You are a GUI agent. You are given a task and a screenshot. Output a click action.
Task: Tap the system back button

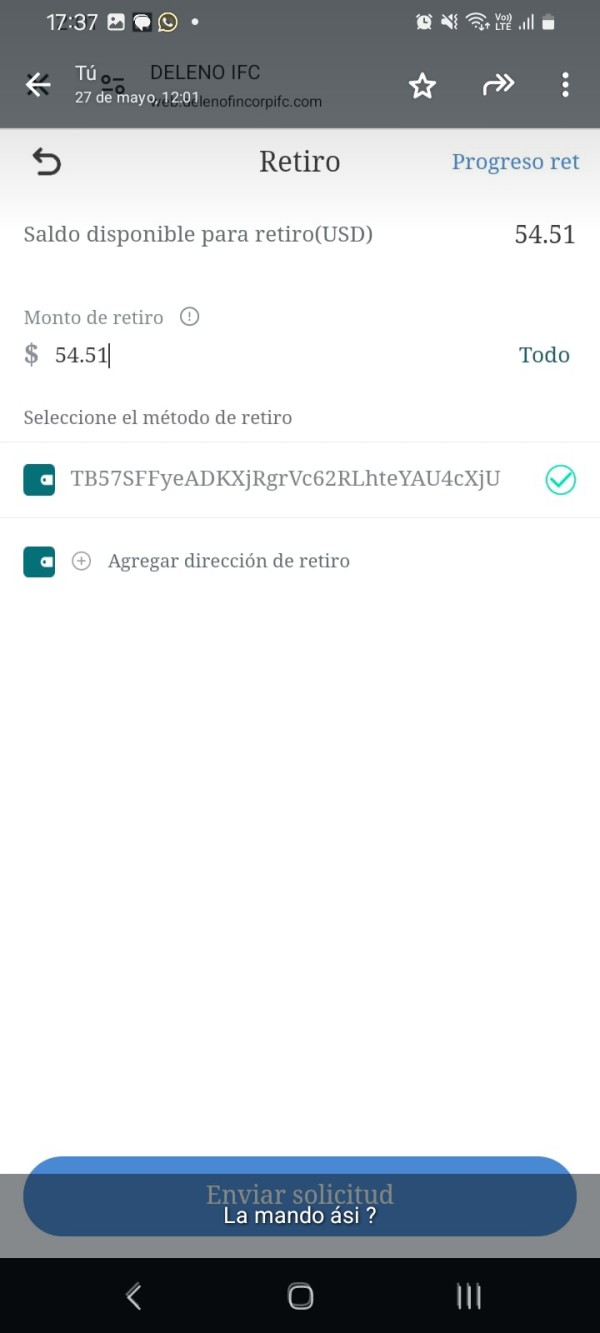pyautogui.click(x=133, y=1296)
